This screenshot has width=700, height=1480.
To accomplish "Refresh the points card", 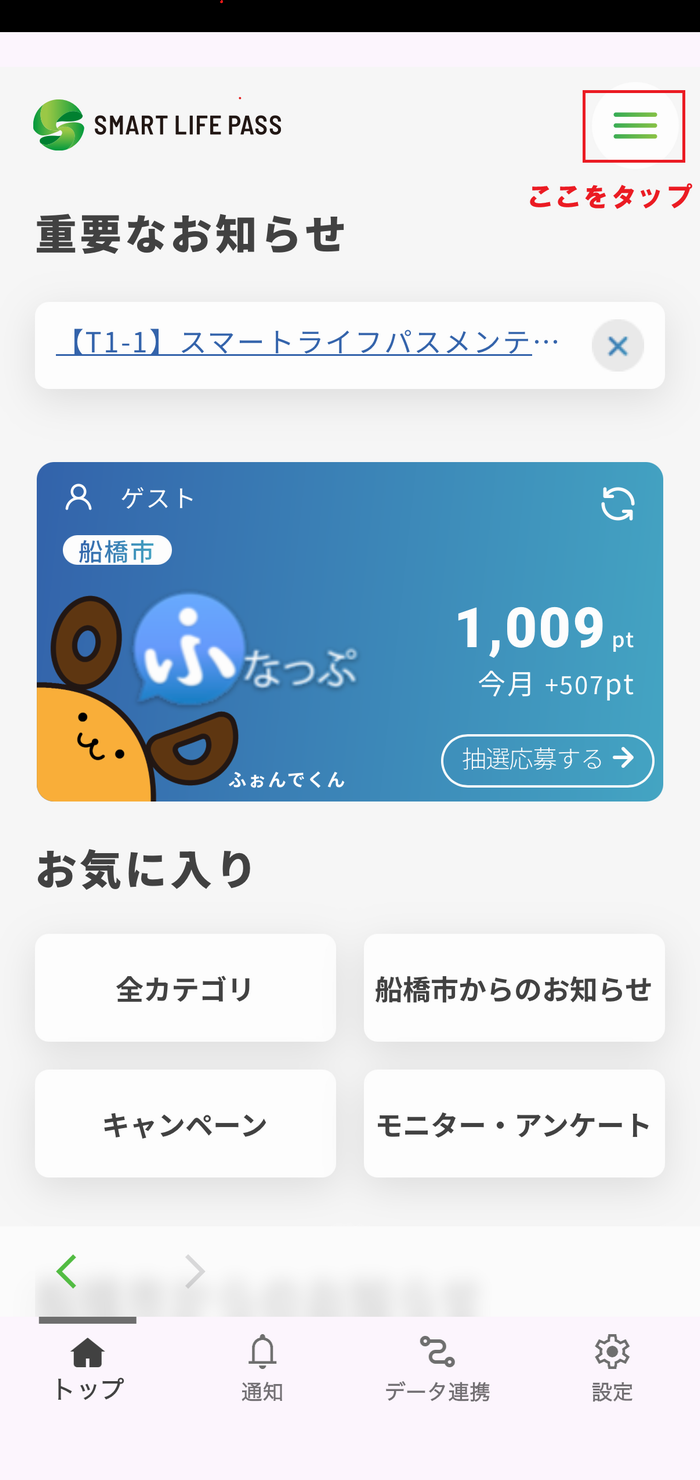I will coord(617,503).
